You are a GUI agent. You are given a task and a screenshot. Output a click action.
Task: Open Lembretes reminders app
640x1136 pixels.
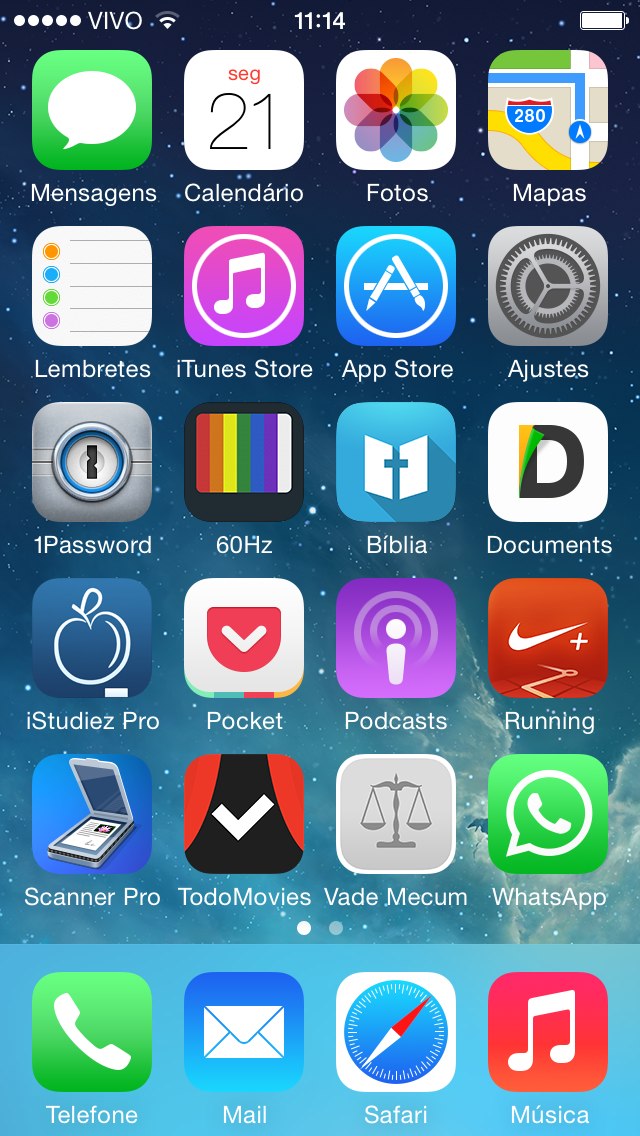(92, 286)
